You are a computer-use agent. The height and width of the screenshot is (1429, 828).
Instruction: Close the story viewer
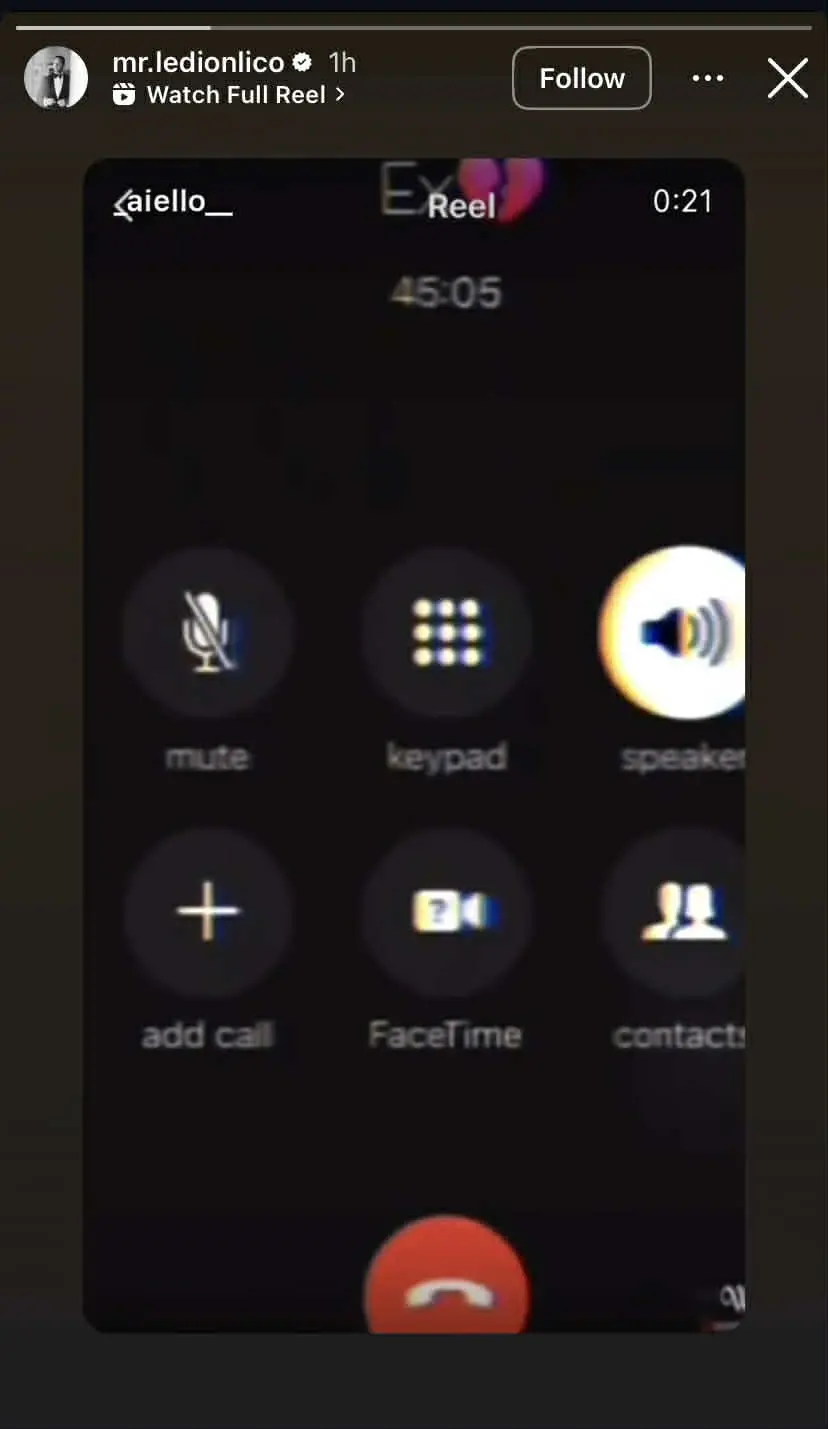coord(787,78)
